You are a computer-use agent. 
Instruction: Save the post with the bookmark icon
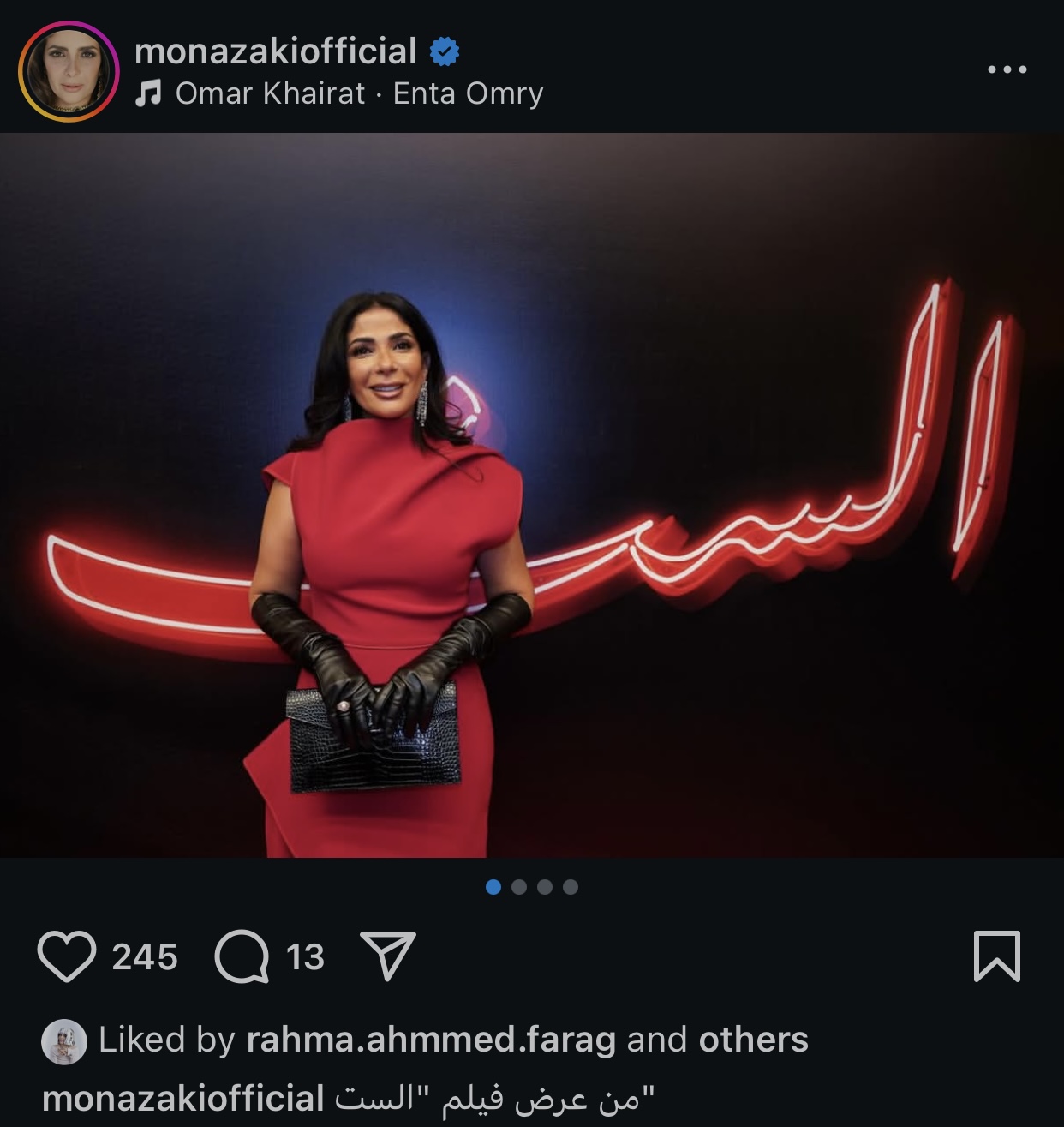pos(997,956)
